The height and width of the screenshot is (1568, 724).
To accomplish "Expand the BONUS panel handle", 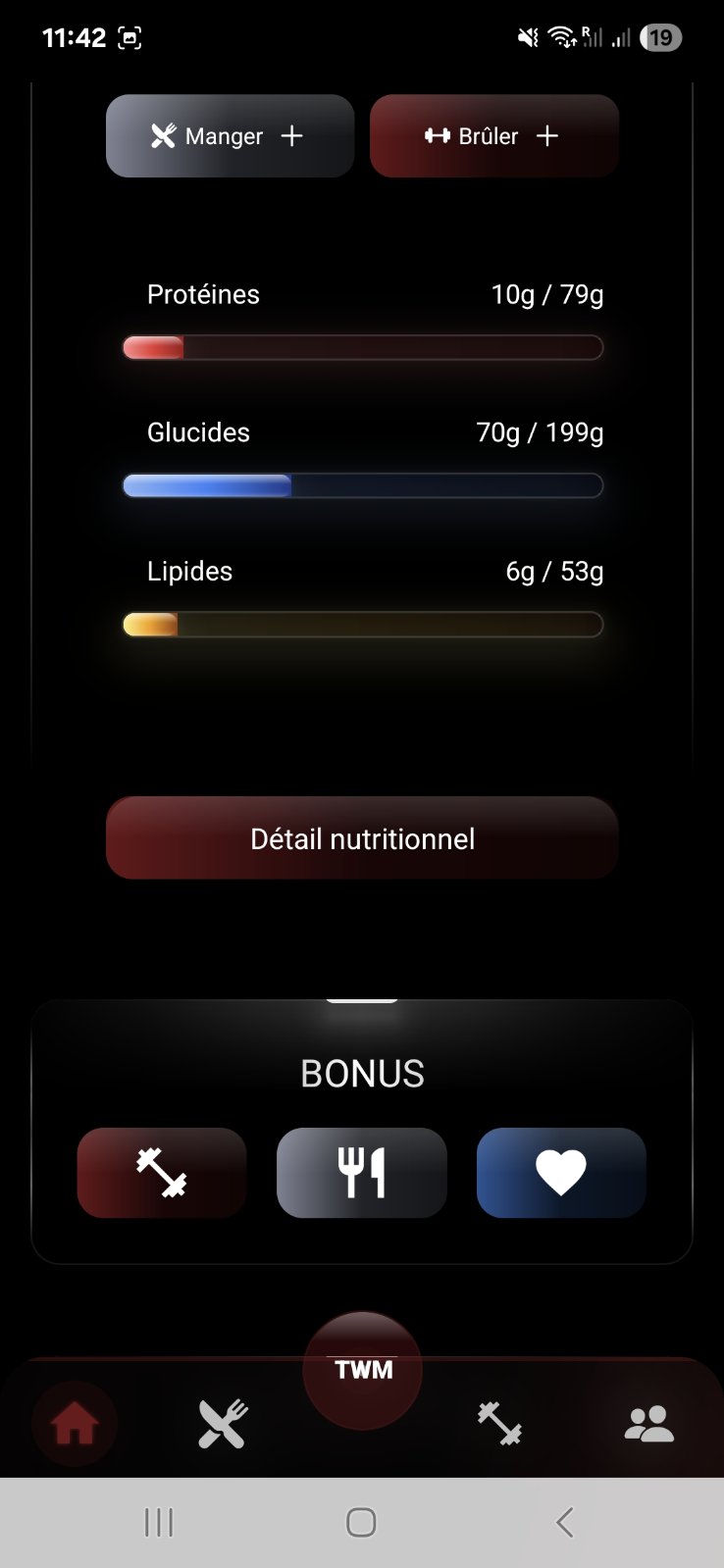I will [x=362, y=999].
